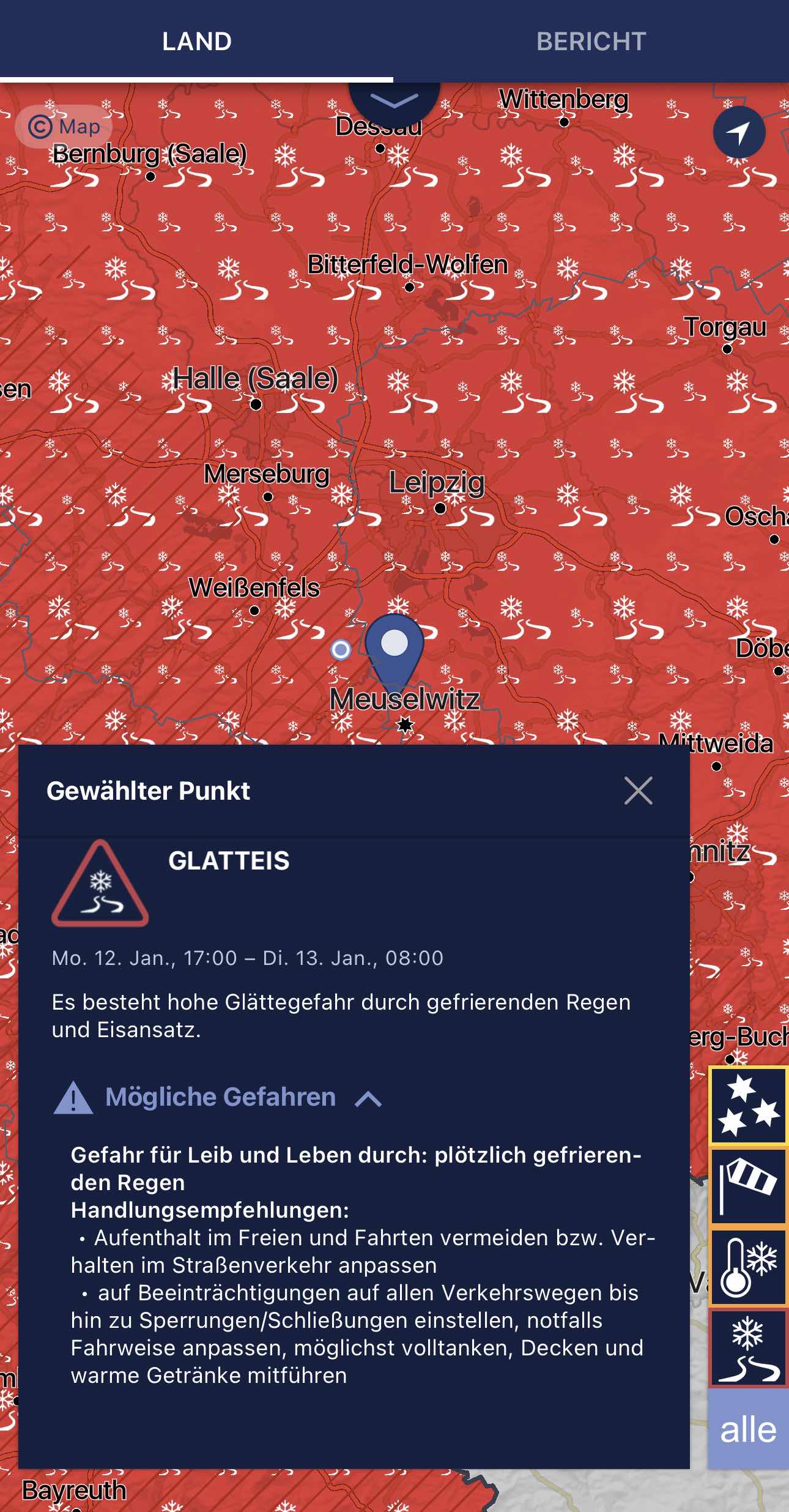This screenshot has height=1512, width=789.
Task: Open the Map copyright attribution
Action: (x=64, y=127)
